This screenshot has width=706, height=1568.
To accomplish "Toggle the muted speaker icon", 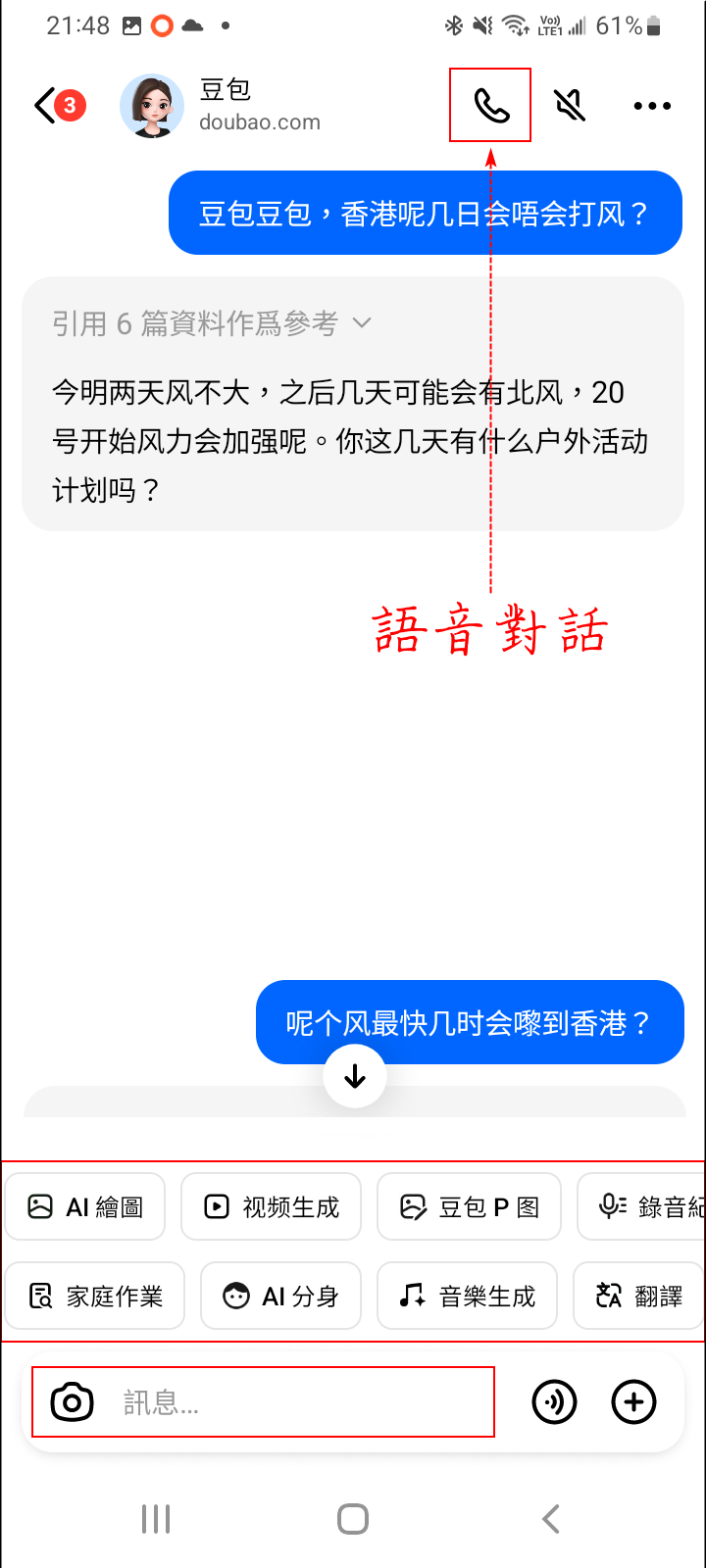I will click(570, 105).
